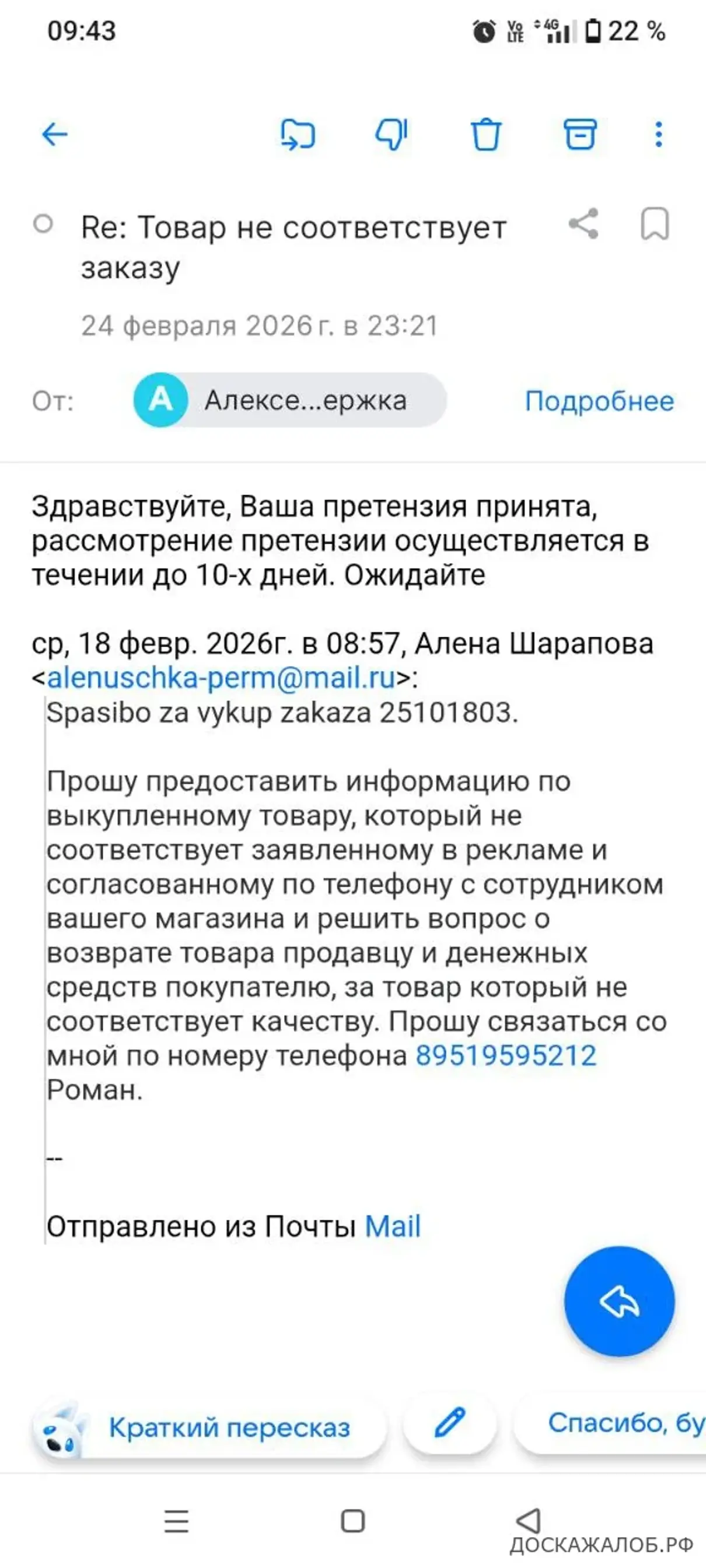
Task: Tap the pencil quick compose chip
Action: tap(450, 1424)
